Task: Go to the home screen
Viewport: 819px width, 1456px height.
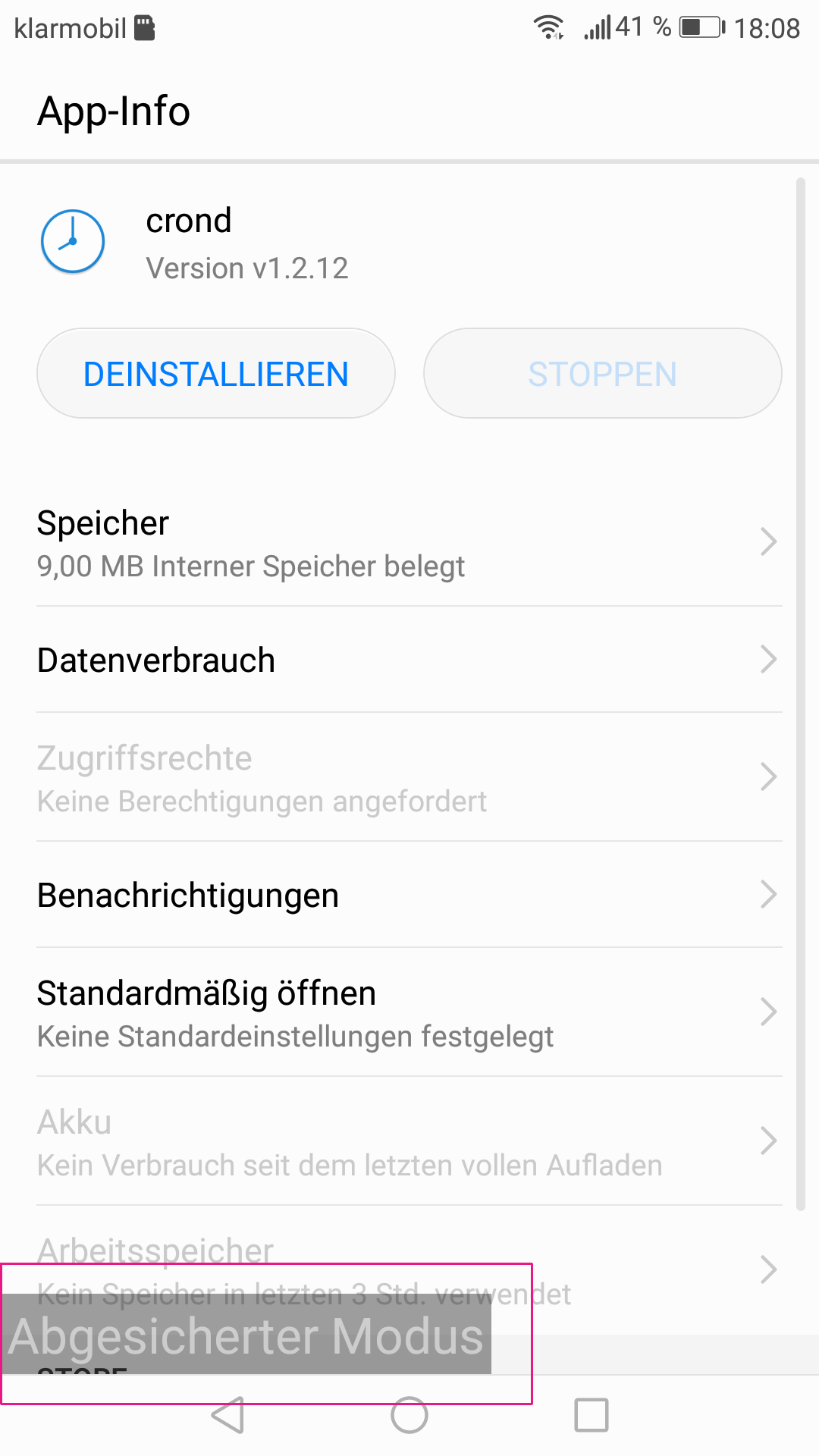Action: tap(409, 1415)
